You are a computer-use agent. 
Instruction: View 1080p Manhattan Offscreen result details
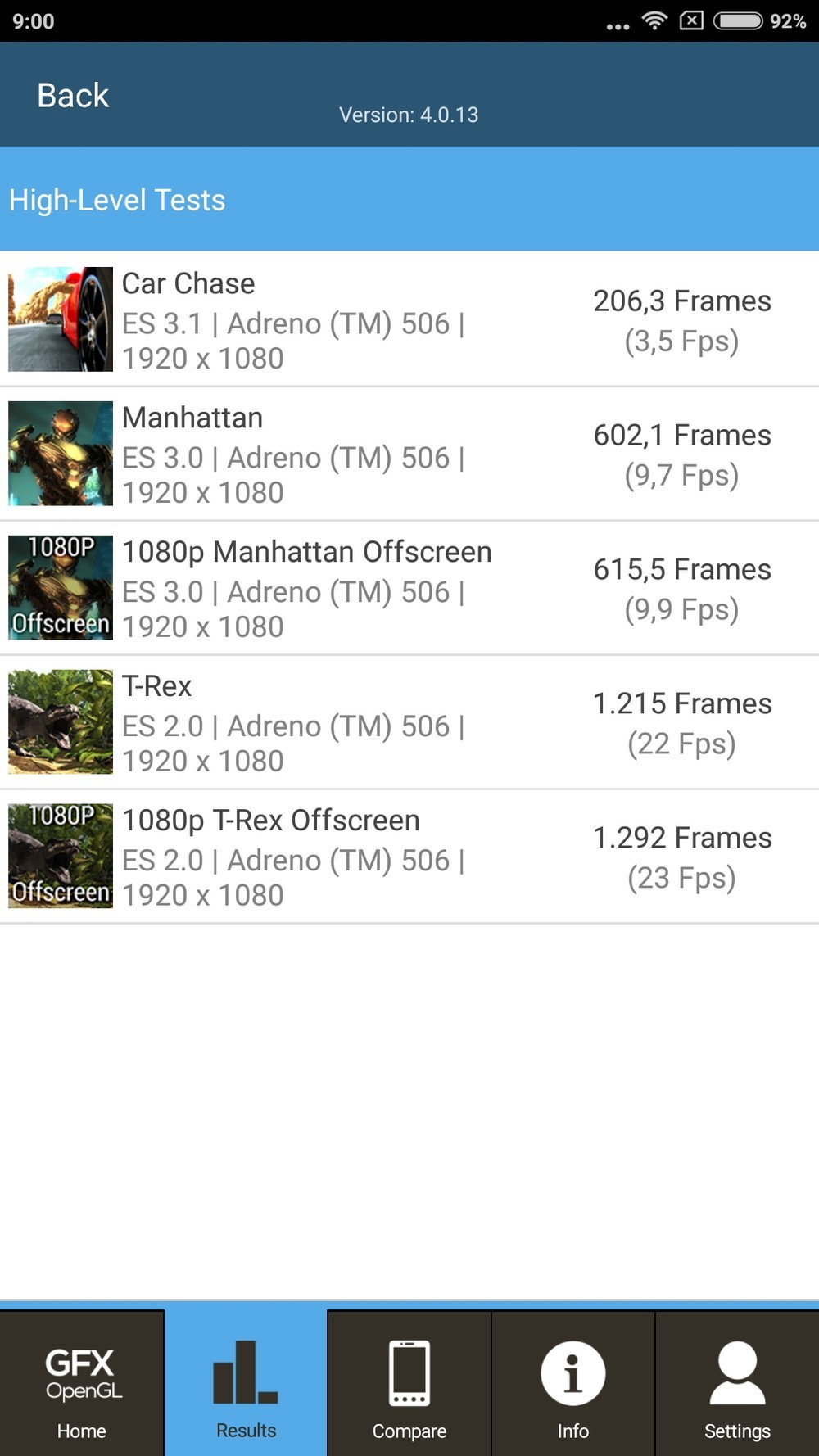(x=409, y=588)
